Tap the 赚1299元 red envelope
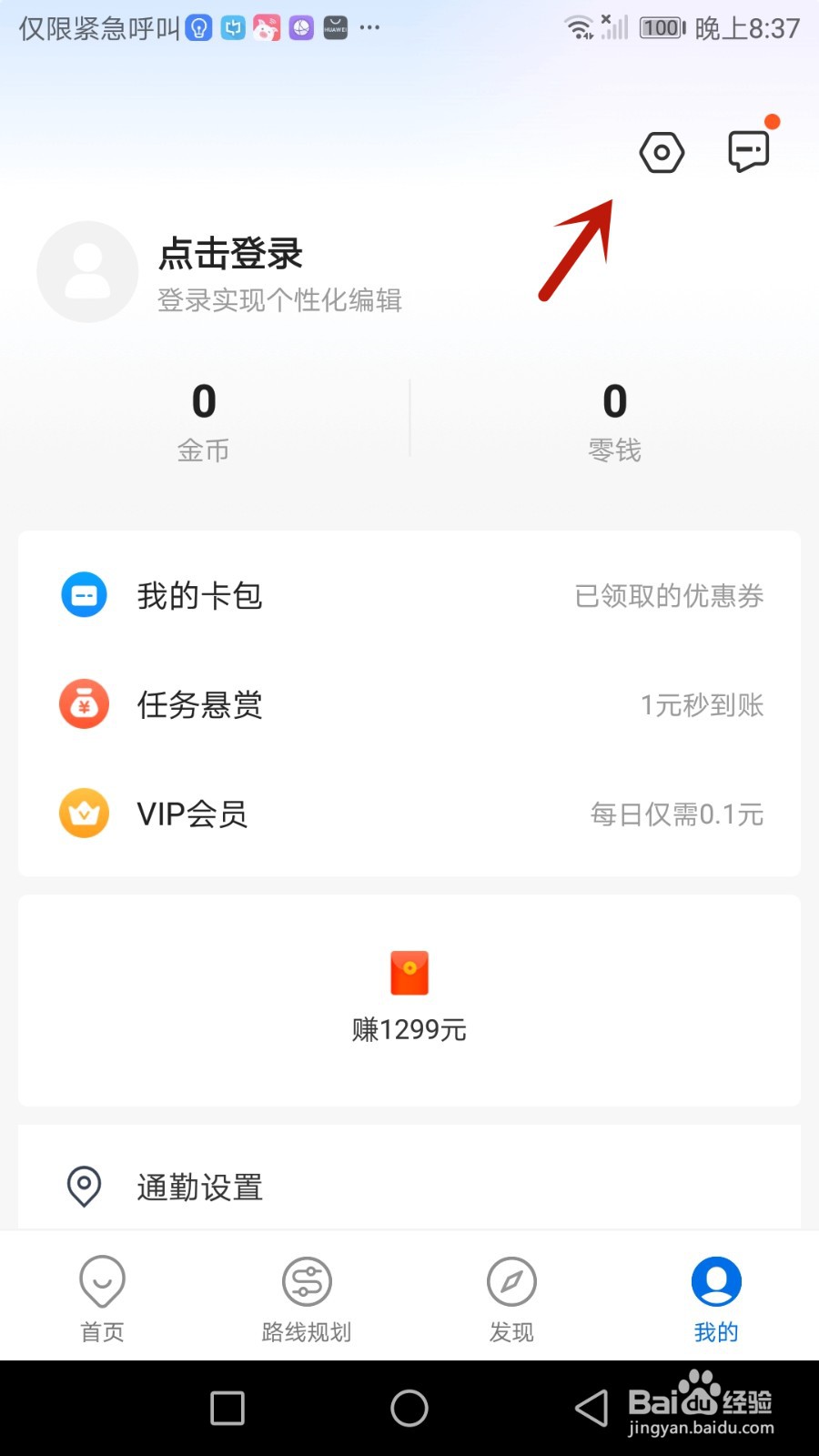The height and width of the screenshot is (1456, 819). point(409,994)
